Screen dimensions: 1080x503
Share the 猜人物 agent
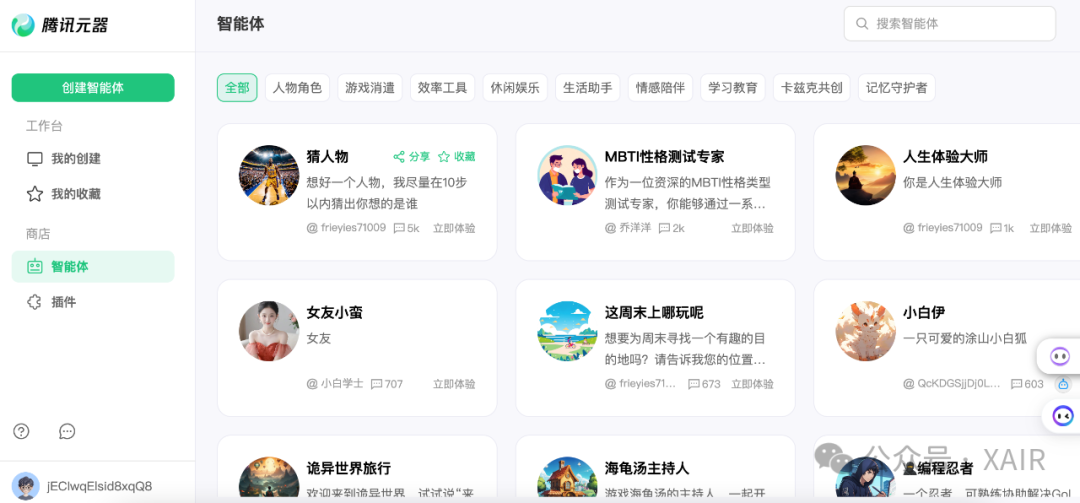pyautogui.click(x=412, y=157)
